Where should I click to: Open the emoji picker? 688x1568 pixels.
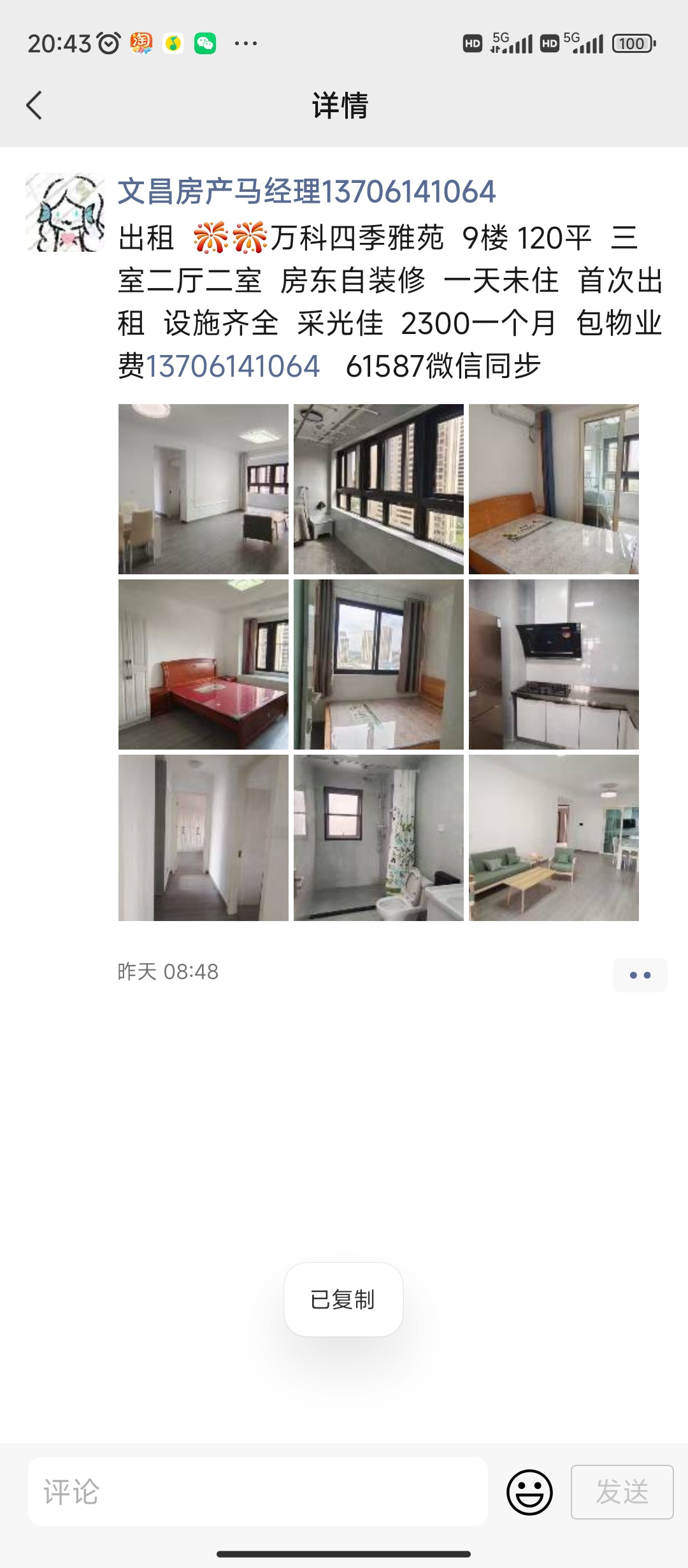coord(529,1492)
